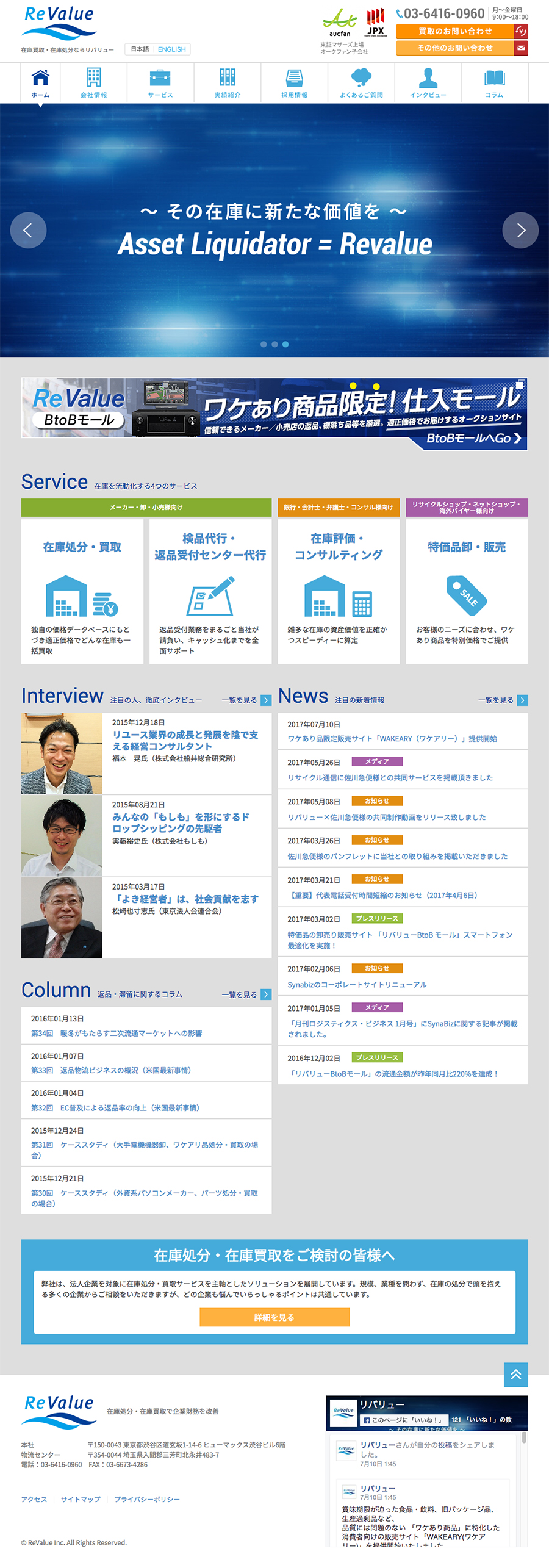Open the BtoBモール banner
Screen dimensions: 549x1568
pyautogui.click(x=274, y=414)
